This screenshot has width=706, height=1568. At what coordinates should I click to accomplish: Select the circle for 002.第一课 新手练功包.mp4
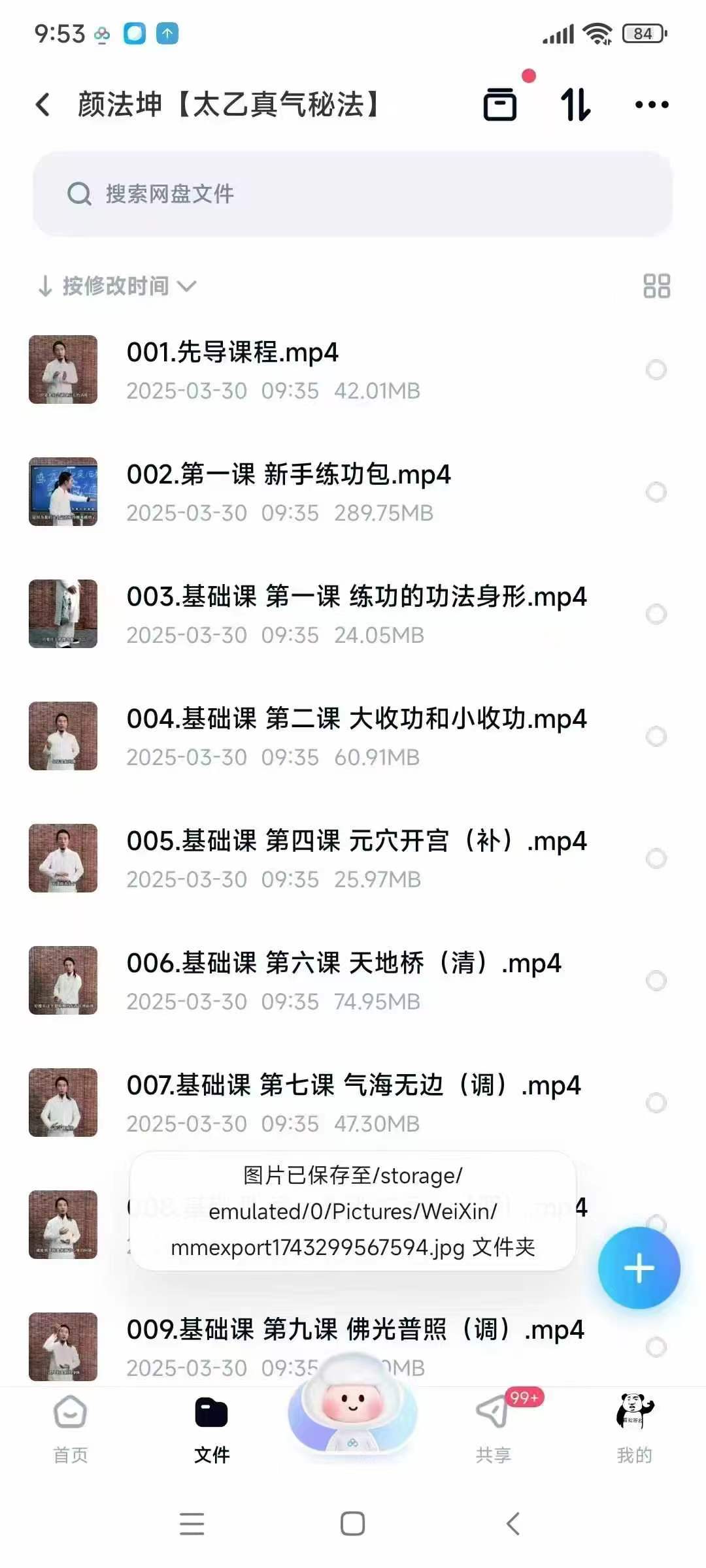coord(656,492)
